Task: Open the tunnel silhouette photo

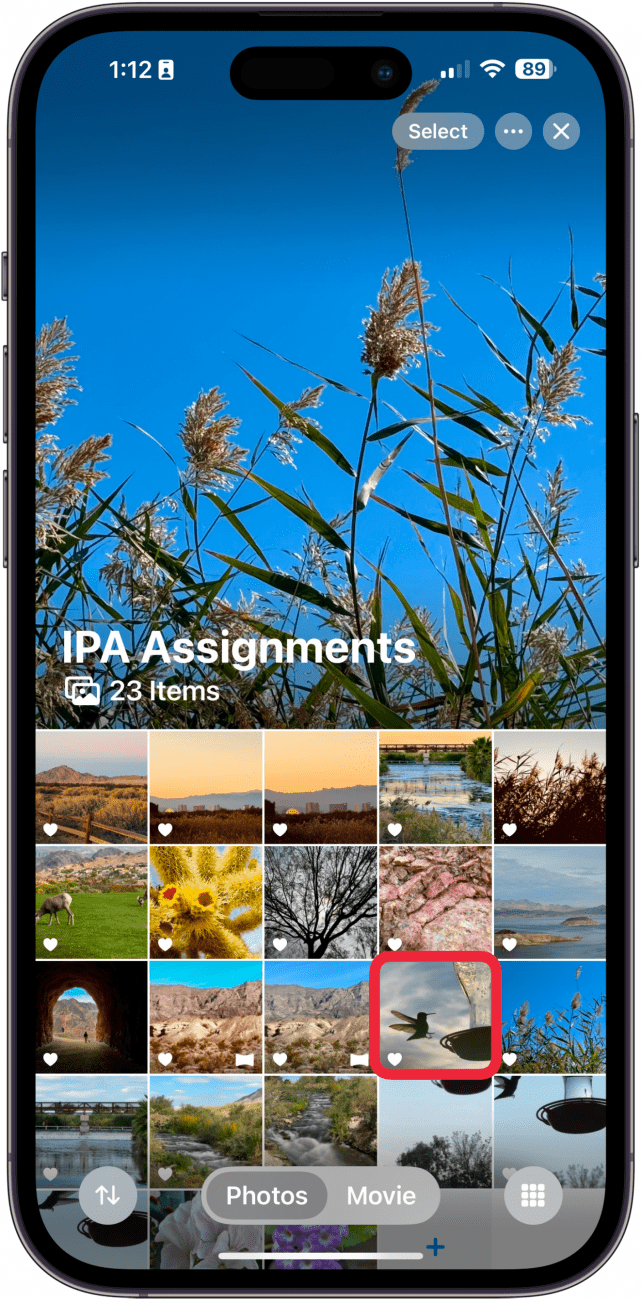Action: (x=91, y=1014)
